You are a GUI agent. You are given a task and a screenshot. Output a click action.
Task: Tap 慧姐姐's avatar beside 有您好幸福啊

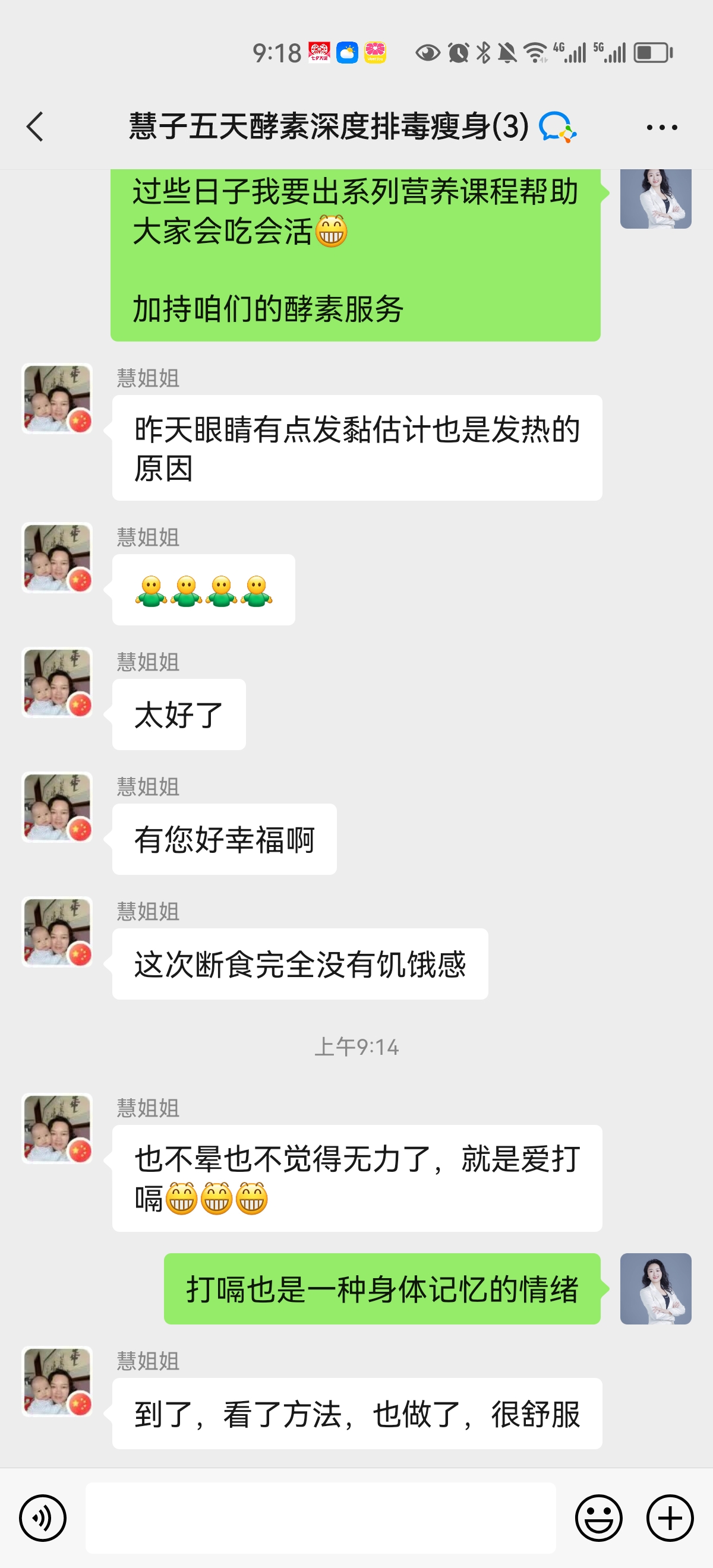tap(57, 807)
